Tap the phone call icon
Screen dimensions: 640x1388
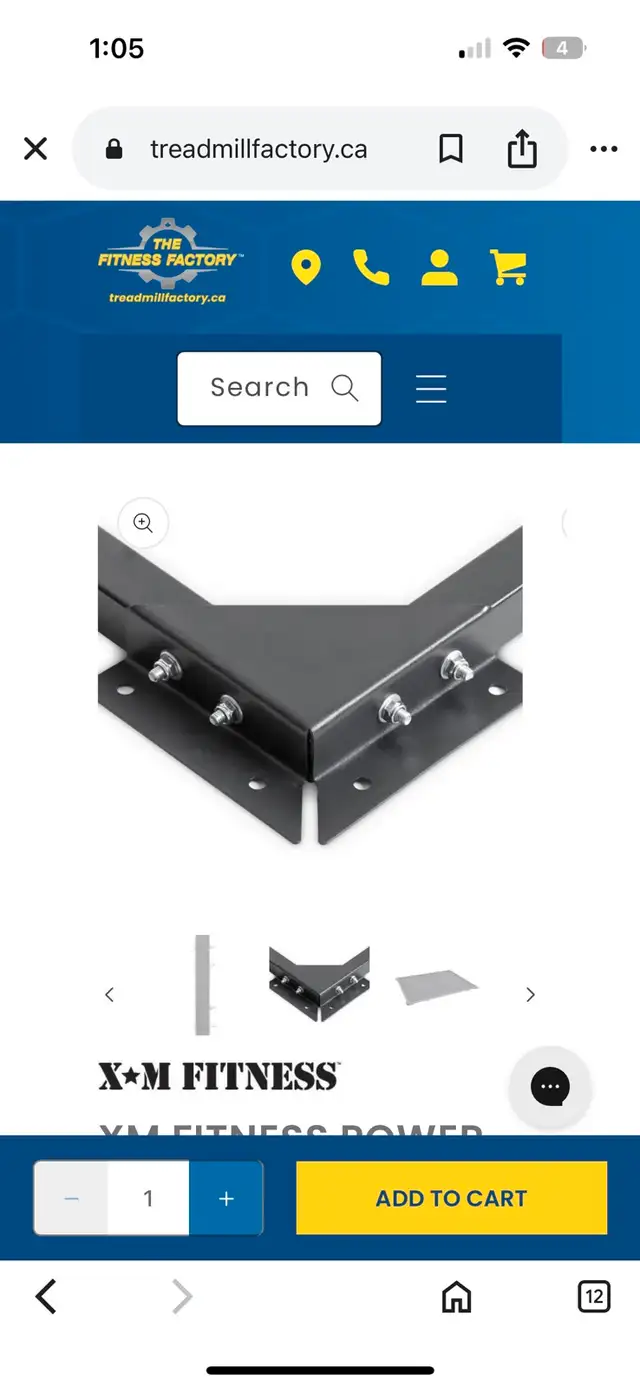click(x=371, y=267)
